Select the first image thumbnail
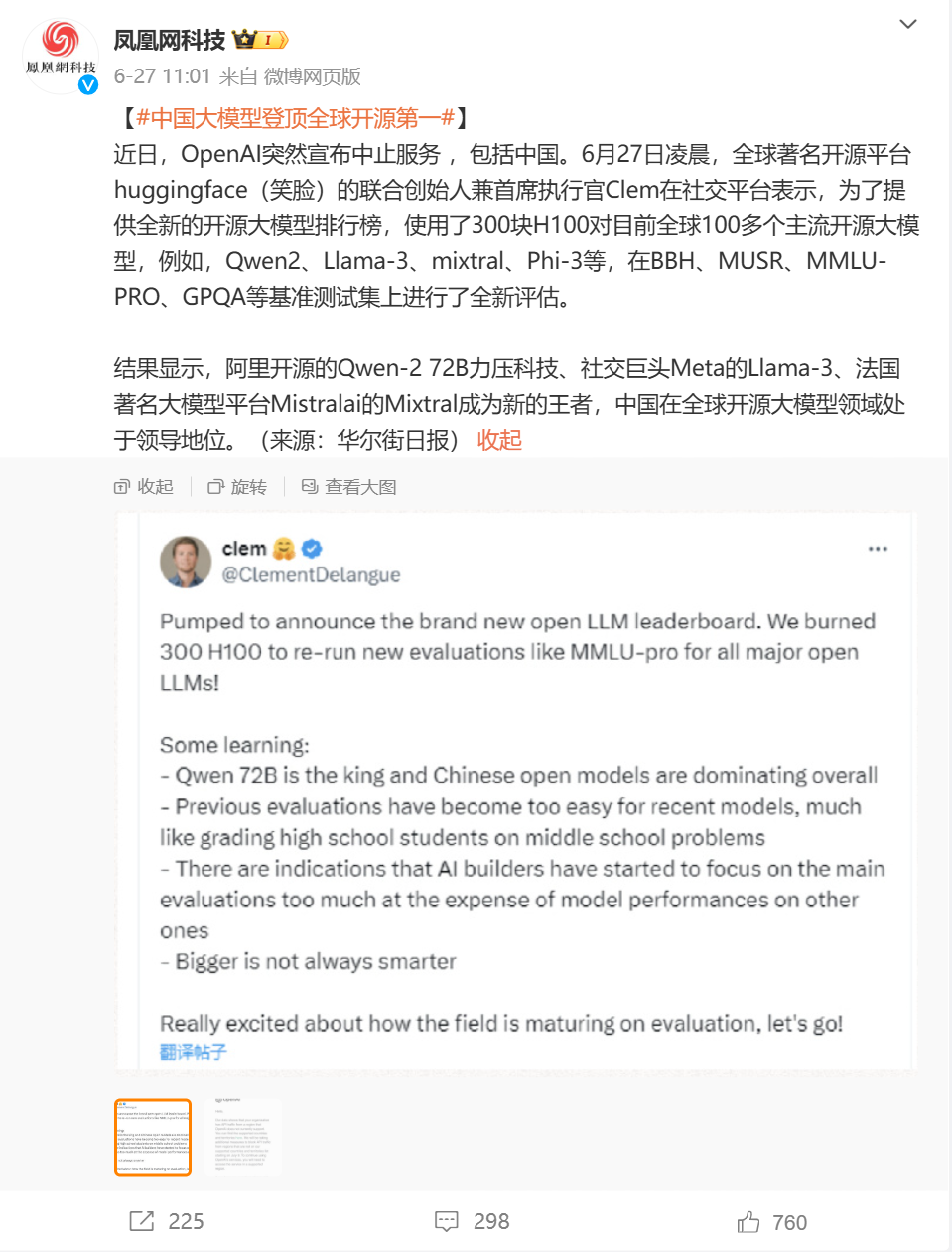952x1252 pixels. [153, 1137]
